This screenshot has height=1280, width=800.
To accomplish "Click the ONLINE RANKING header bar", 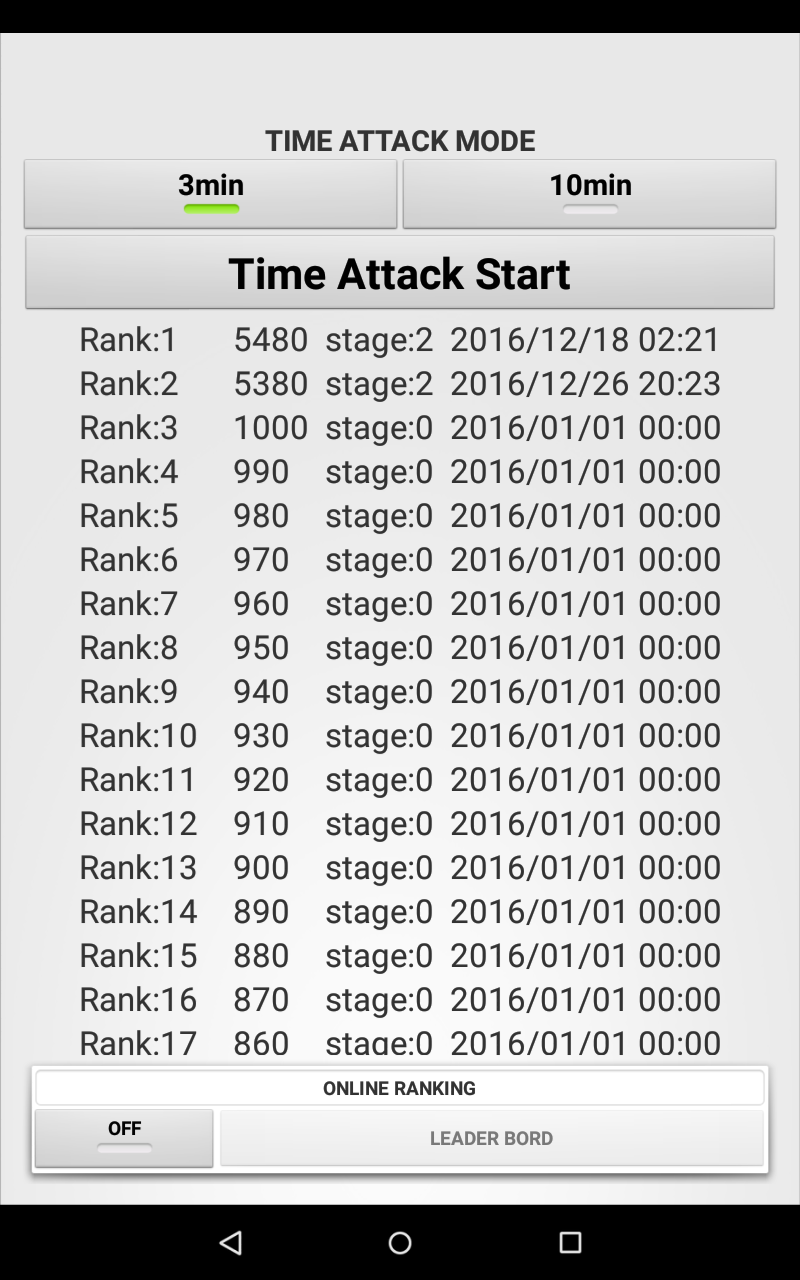I will (400, 1087).
